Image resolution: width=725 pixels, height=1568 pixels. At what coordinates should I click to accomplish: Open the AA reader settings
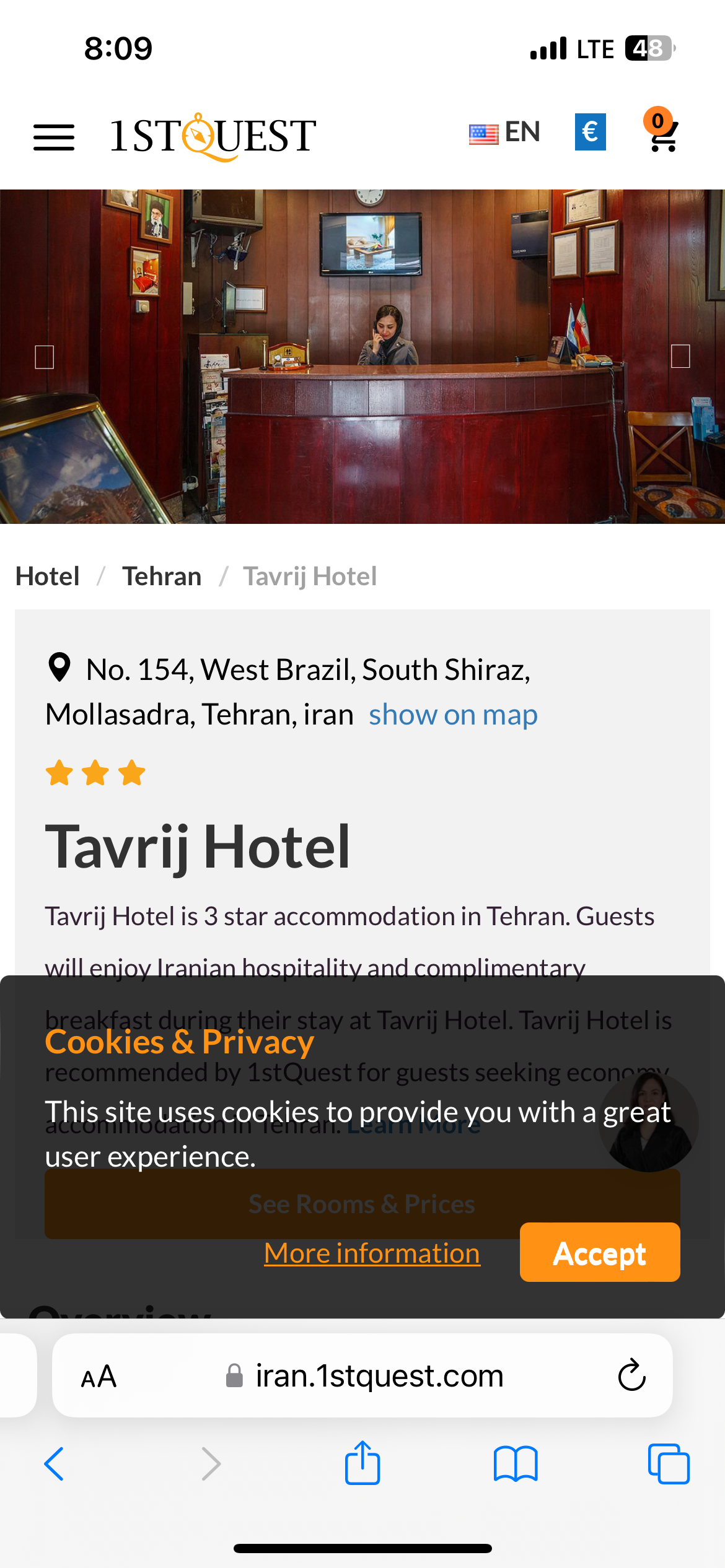click(x=99, y=1377)
